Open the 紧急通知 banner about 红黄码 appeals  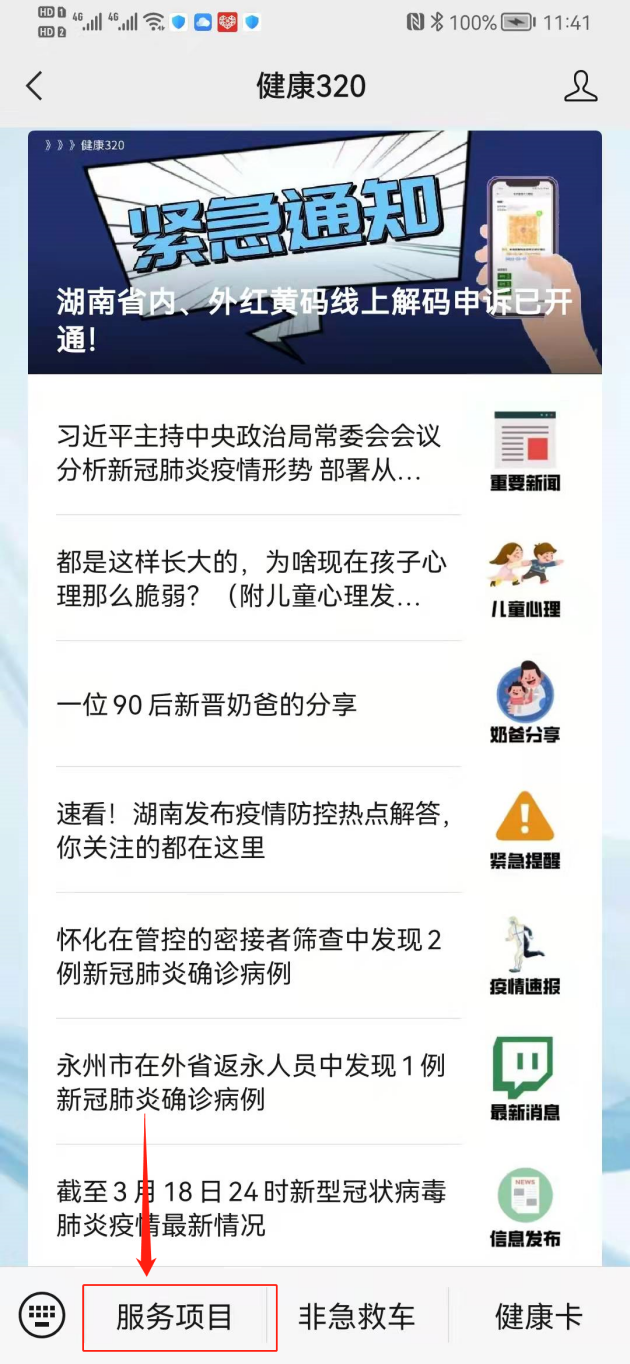pyautogui.click(x=314, y=252)
